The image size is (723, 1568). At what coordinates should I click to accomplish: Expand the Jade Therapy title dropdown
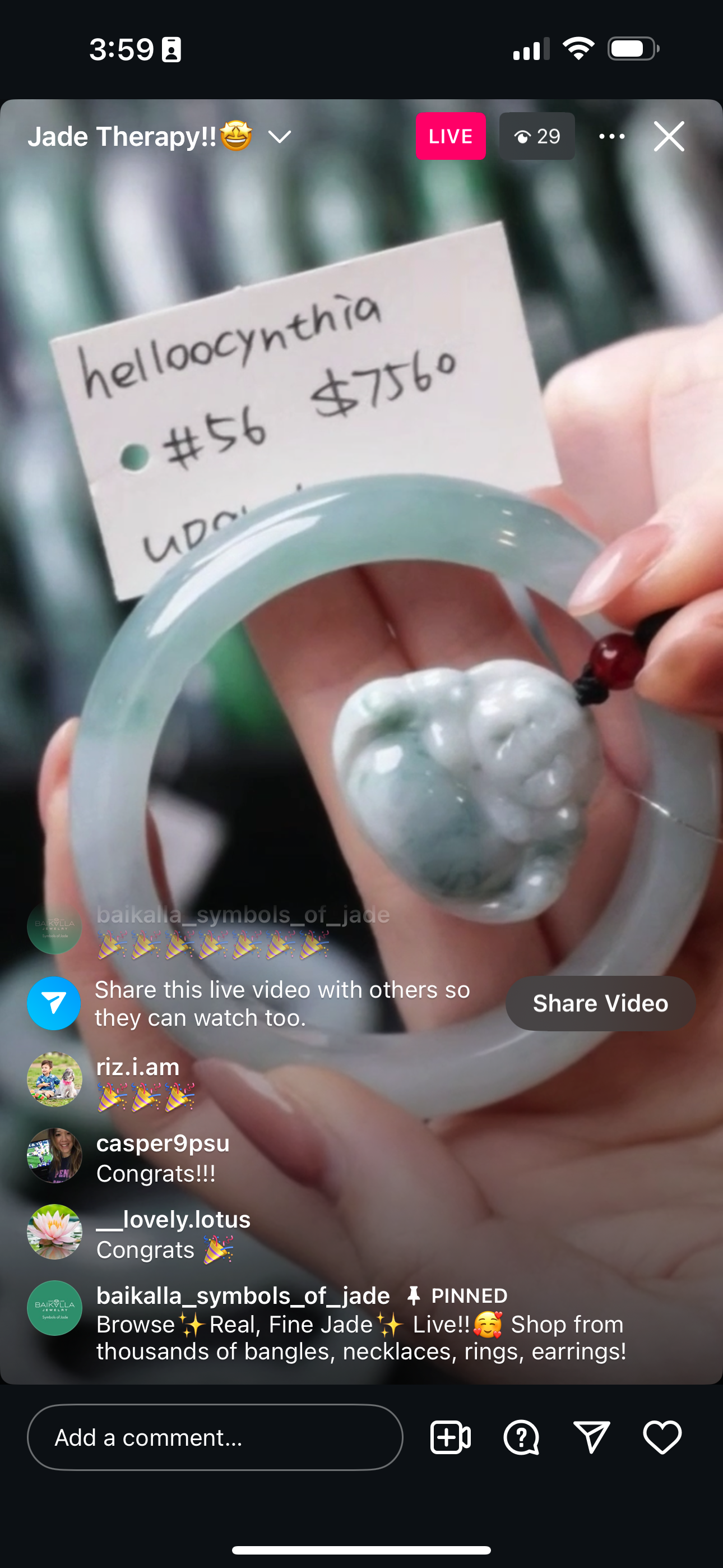click(x=279, y=137)
